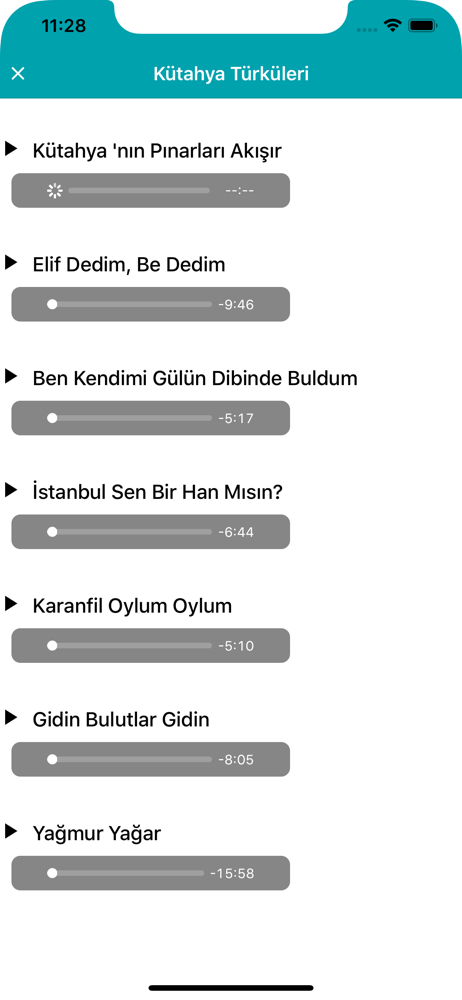The width and height of the screenshot is (462, 1000).
Task: Tap the seek bar under Elif Dedim, Be Dedim
Action: click(x=130, y=304)
